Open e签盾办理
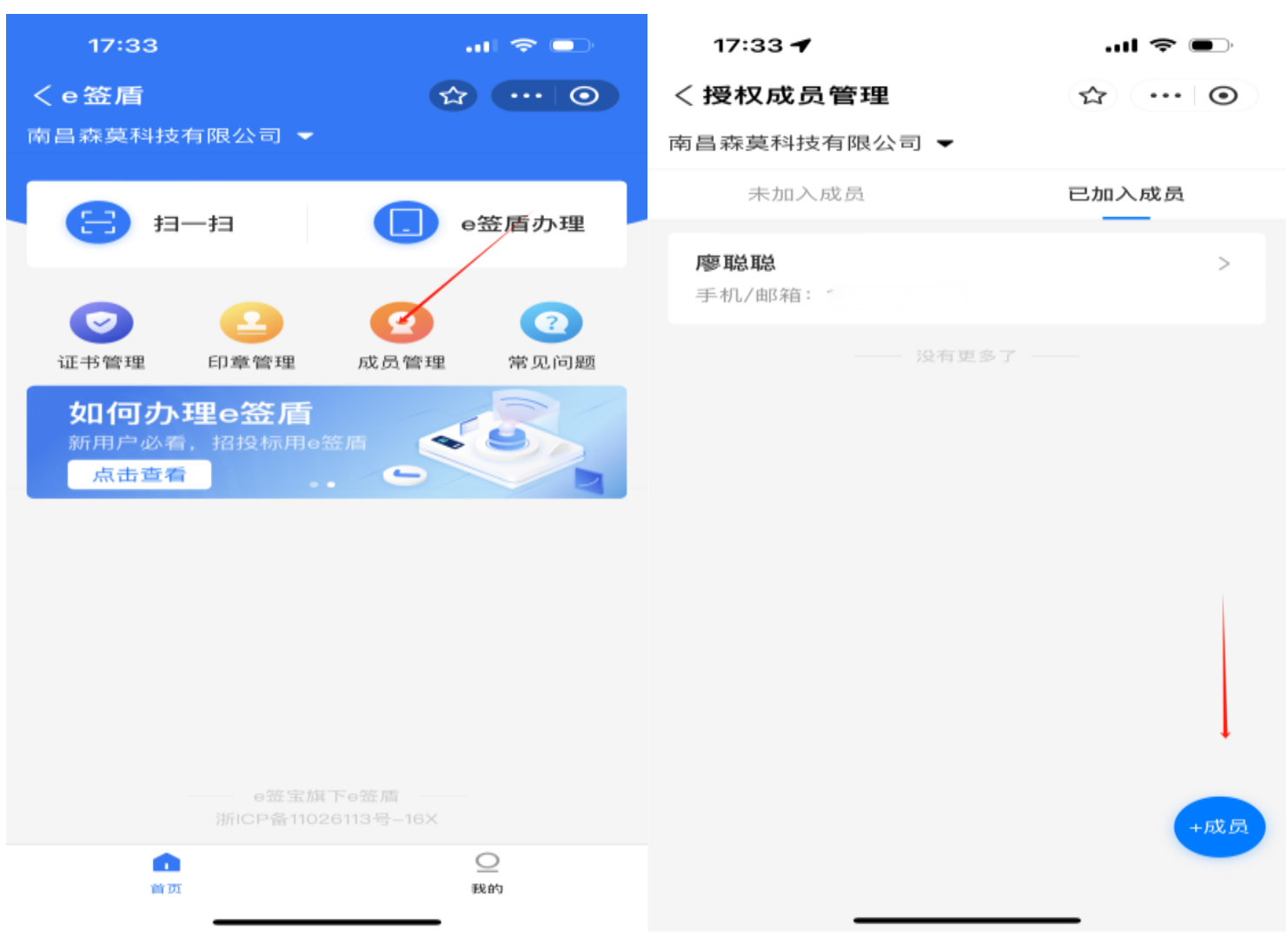Image resolution: width=1288 pixels, height=951 pixels. point(480,223)
